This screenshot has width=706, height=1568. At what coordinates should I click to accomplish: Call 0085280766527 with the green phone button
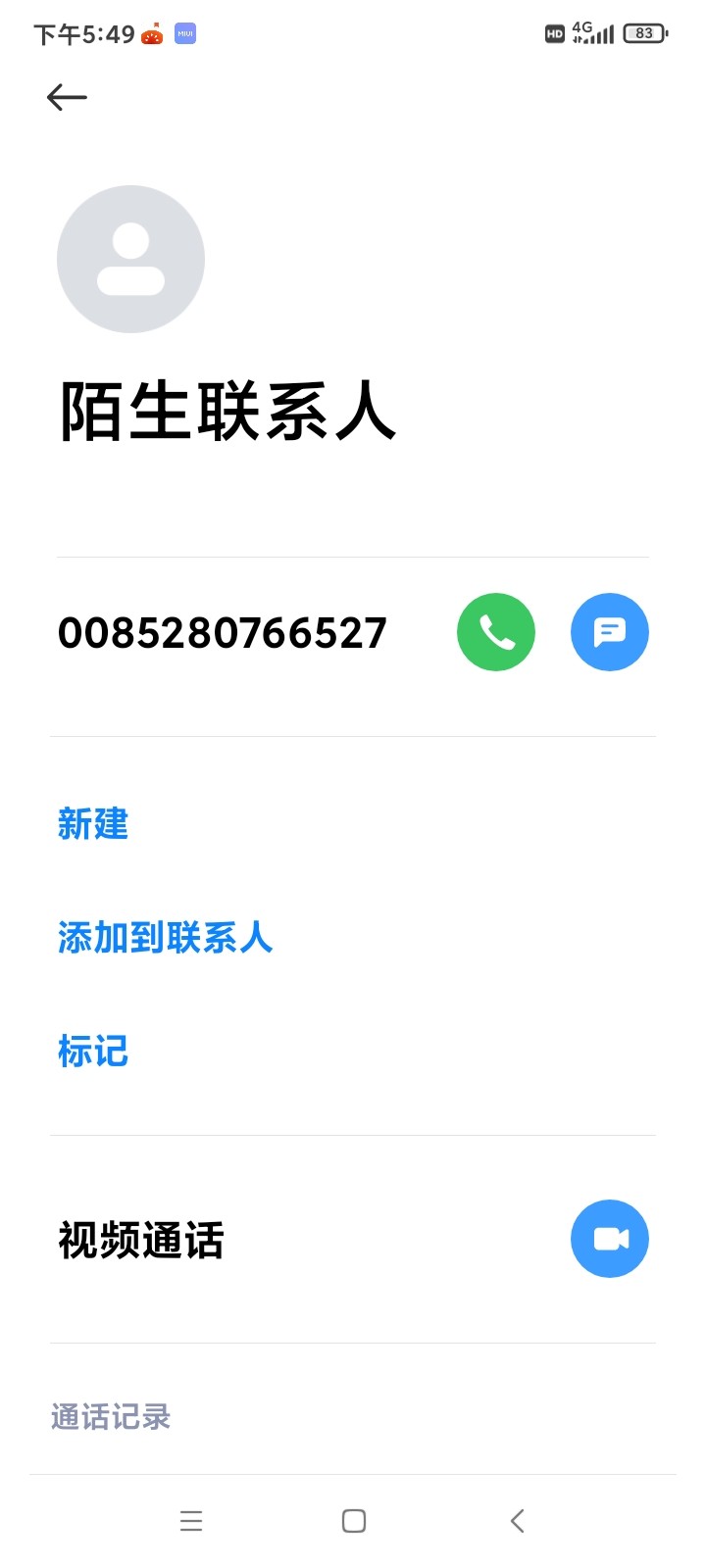pyautogui.click(x=496, y=632)
